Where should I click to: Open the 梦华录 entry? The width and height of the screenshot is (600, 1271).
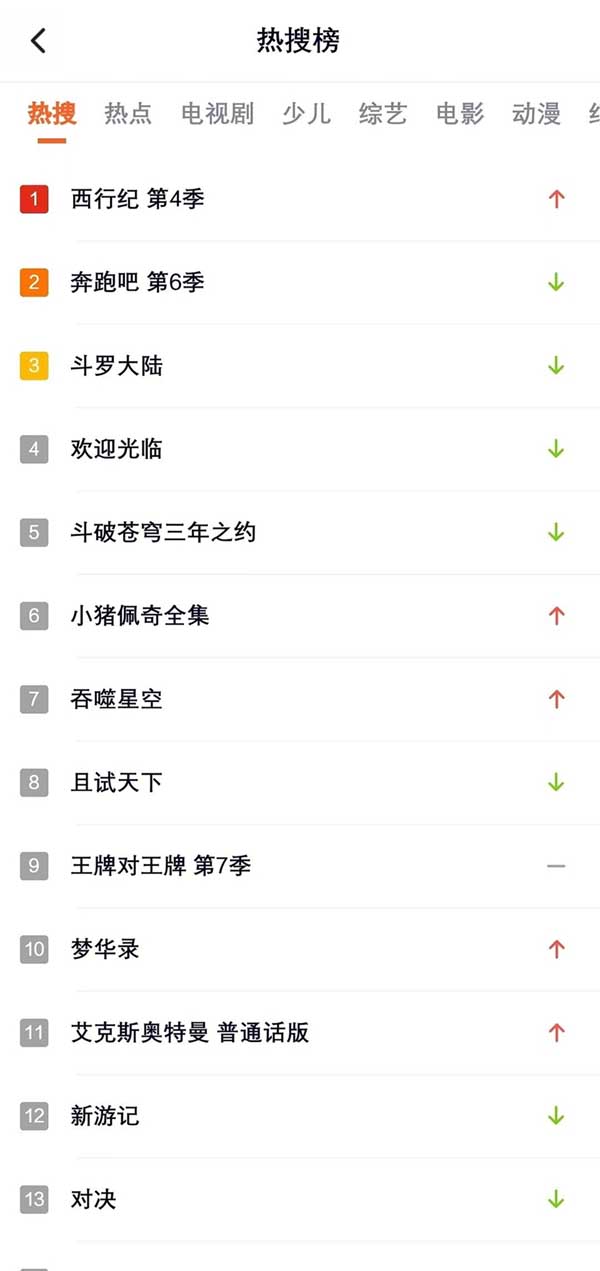click(300, 949)
